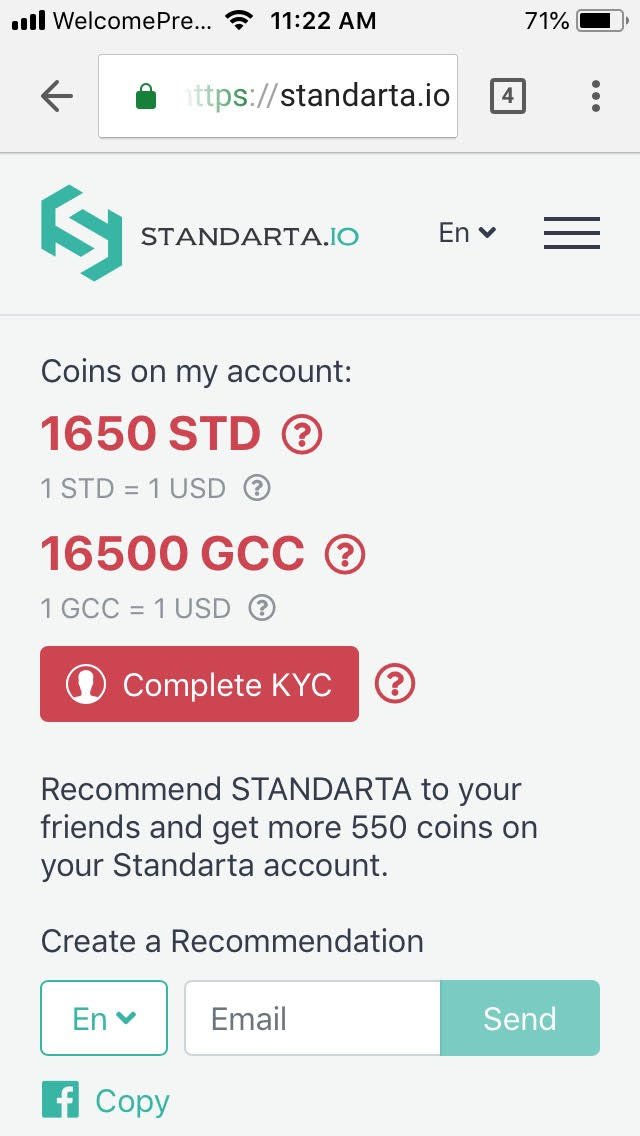The height and width of the screenshot is (1136, 640).
Task: Show help for 1650 STD balance
Action: [302, 435]
